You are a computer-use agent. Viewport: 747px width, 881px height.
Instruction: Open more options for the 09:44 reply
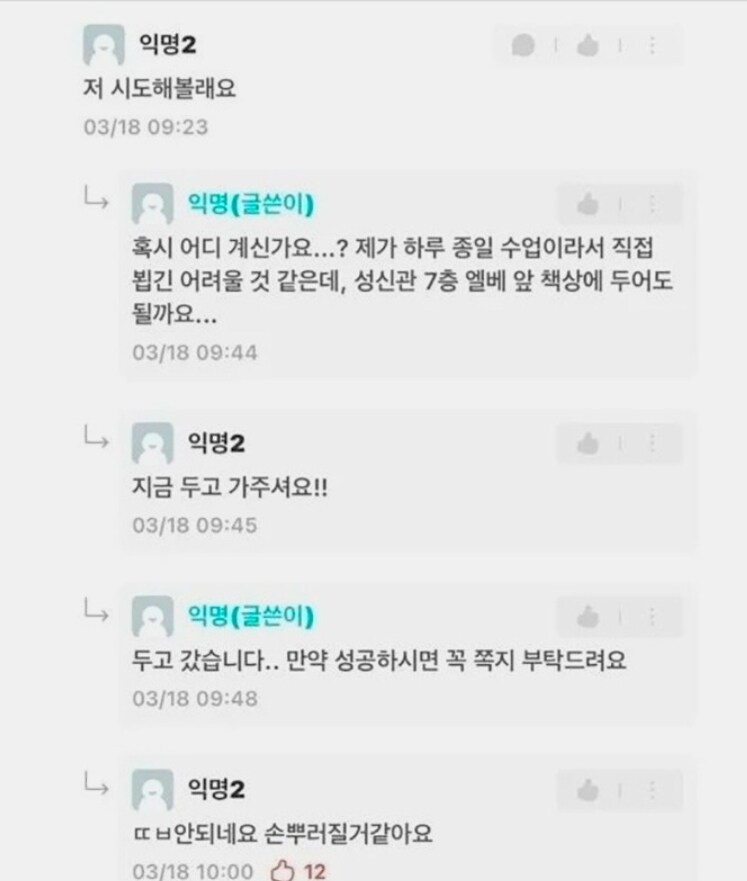(x=653, y=204)
